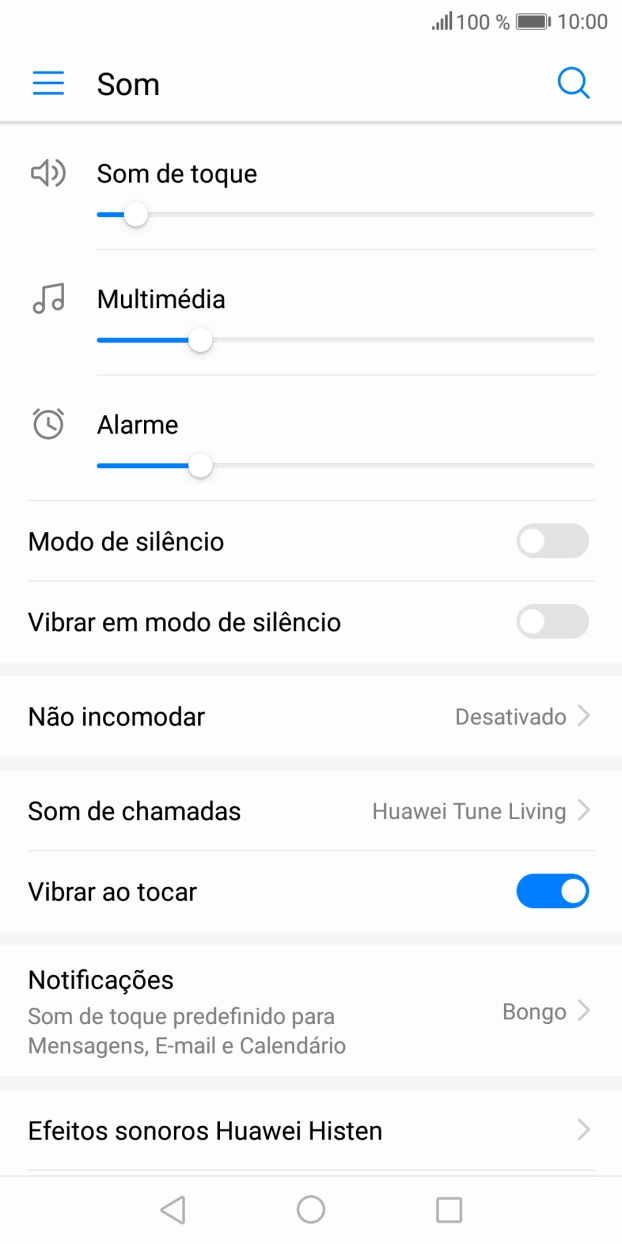
Task: Return to the home screen
Action: click(x=311, y=1210)
